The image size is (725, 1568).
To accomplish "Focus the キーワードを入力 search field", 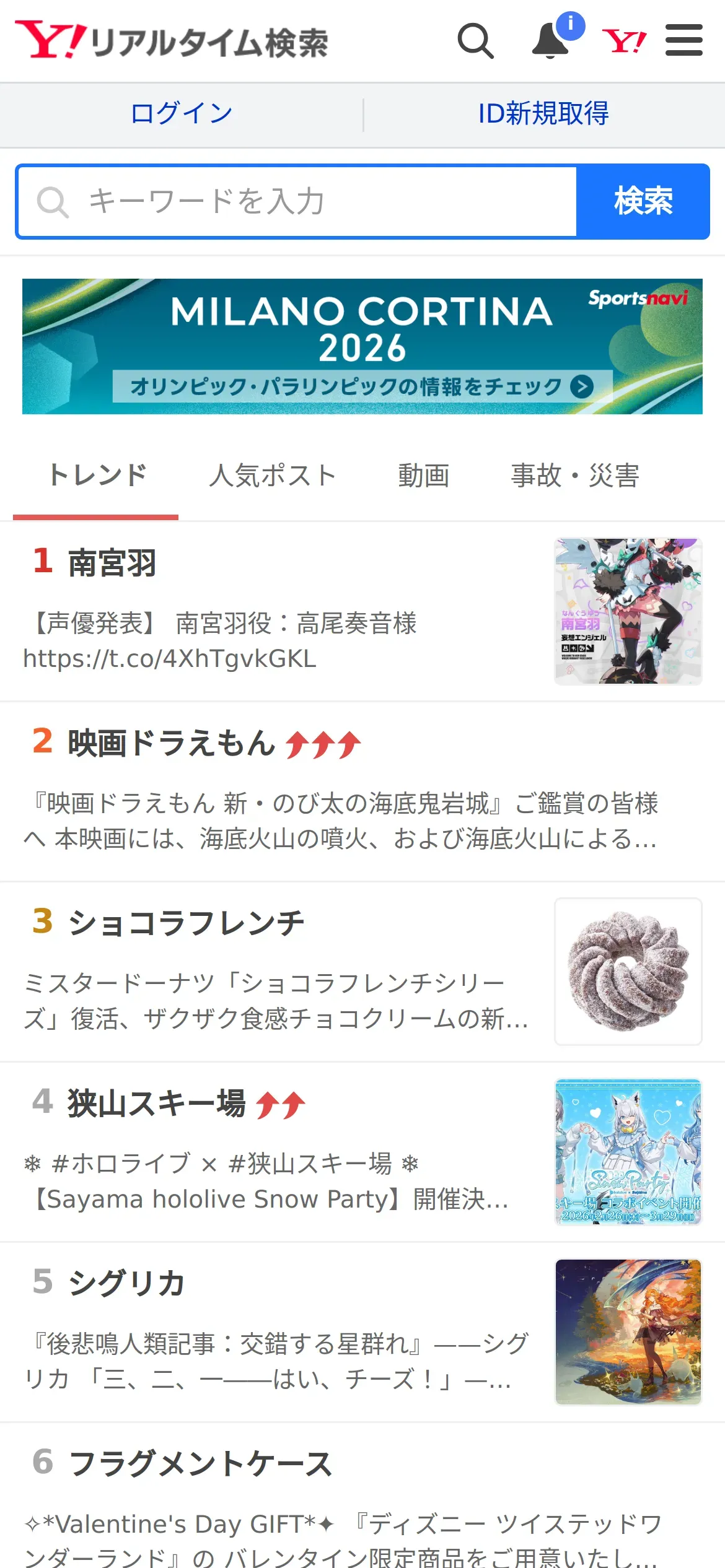I will click(x=297, y=202).
